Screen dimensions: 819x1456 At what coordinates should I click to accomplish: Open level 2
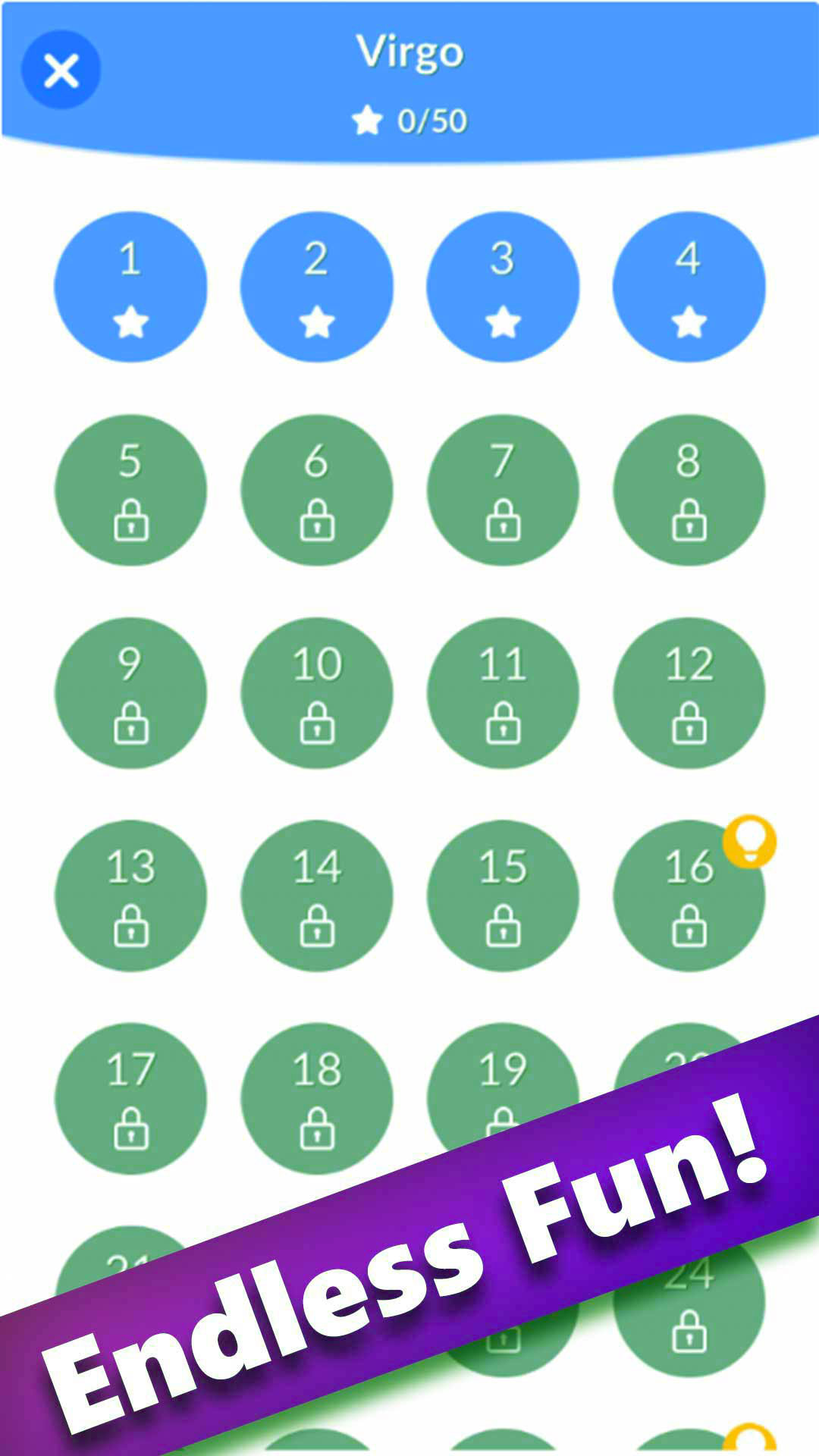click(x=316, y=284)
